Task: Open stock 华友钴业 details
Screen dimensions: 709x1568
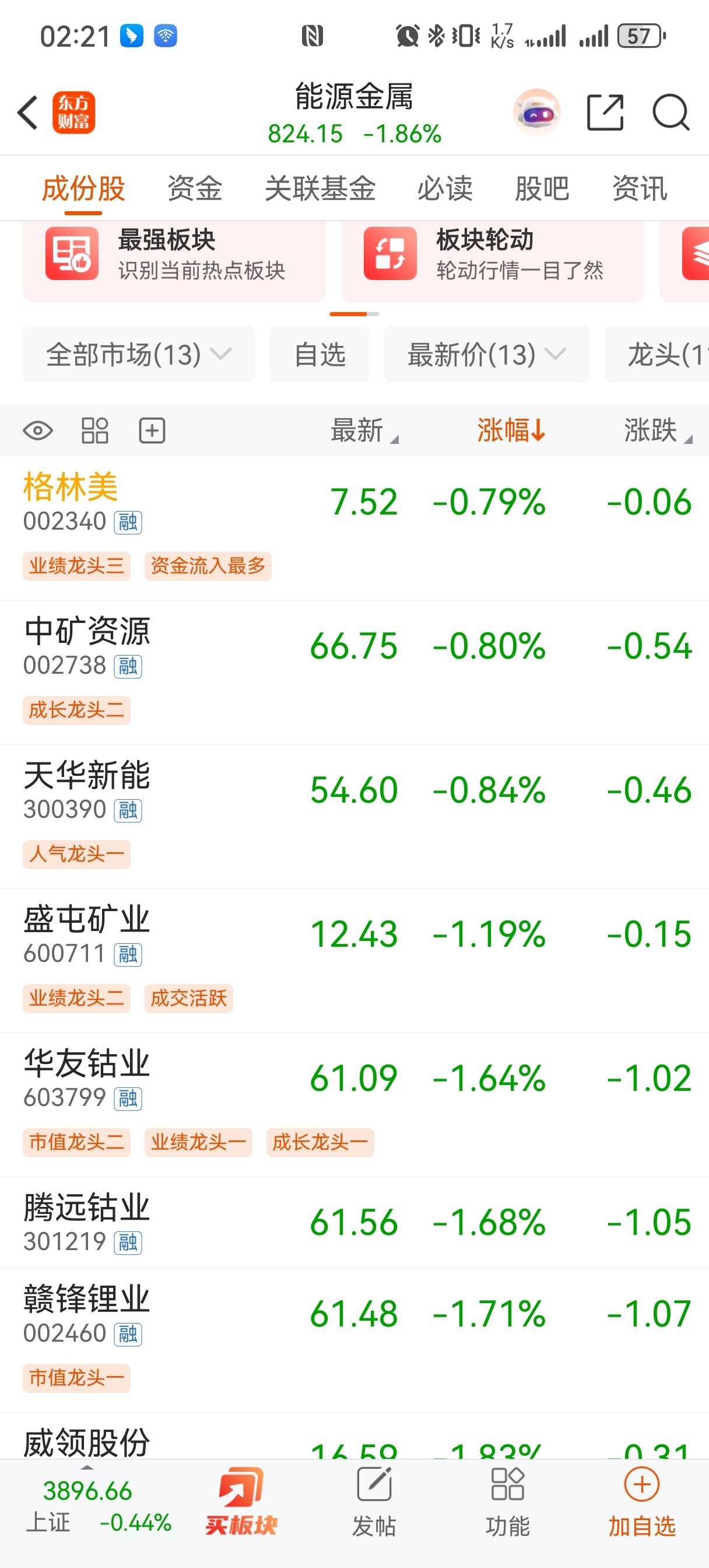Action: (87, 1064)
